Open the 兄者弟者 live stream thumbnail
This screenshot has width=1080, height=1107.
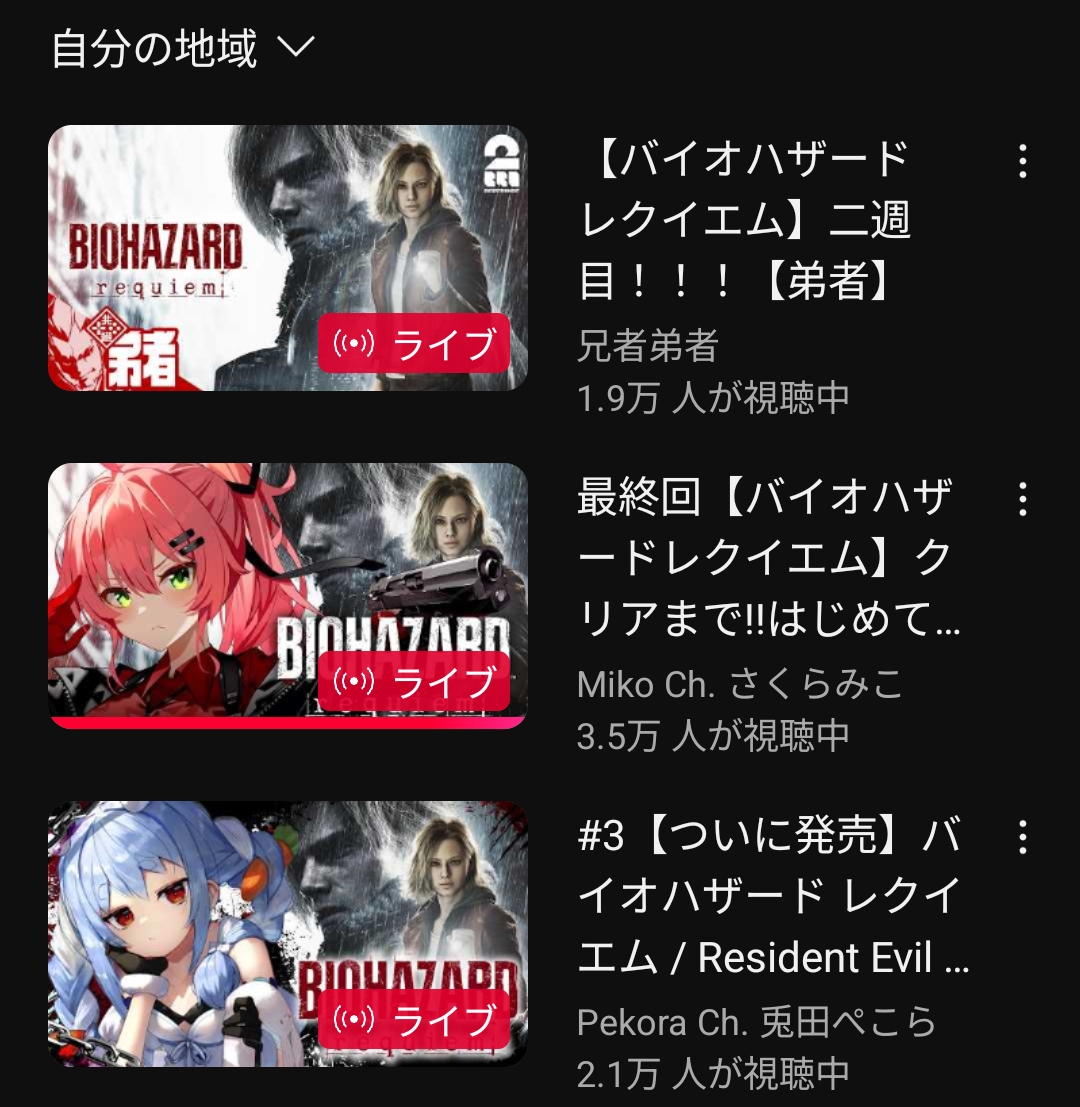click(x=288, y=257)
